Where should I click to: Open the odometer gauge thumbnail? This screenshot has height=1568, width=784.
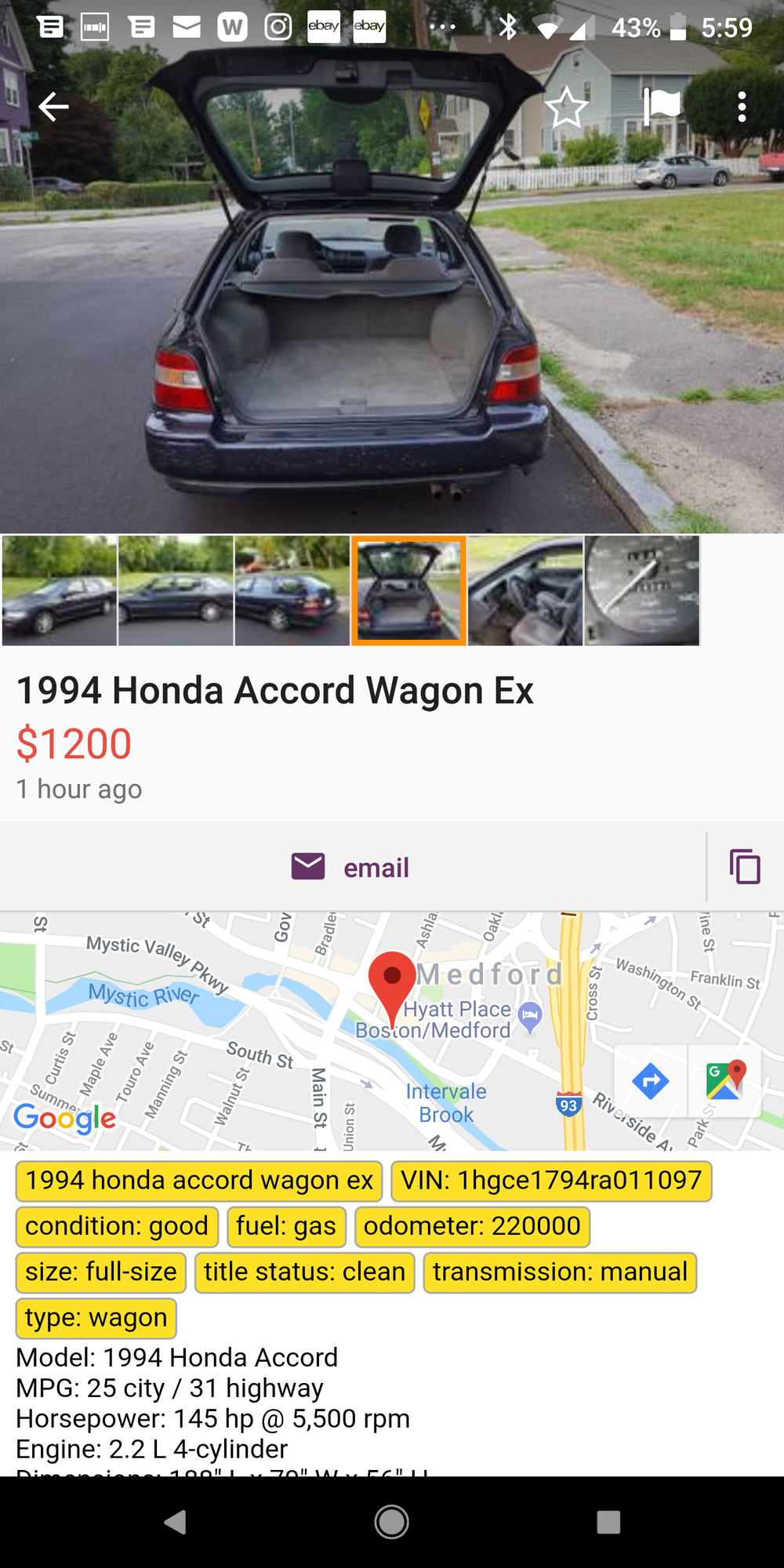[x=641, y=590]
